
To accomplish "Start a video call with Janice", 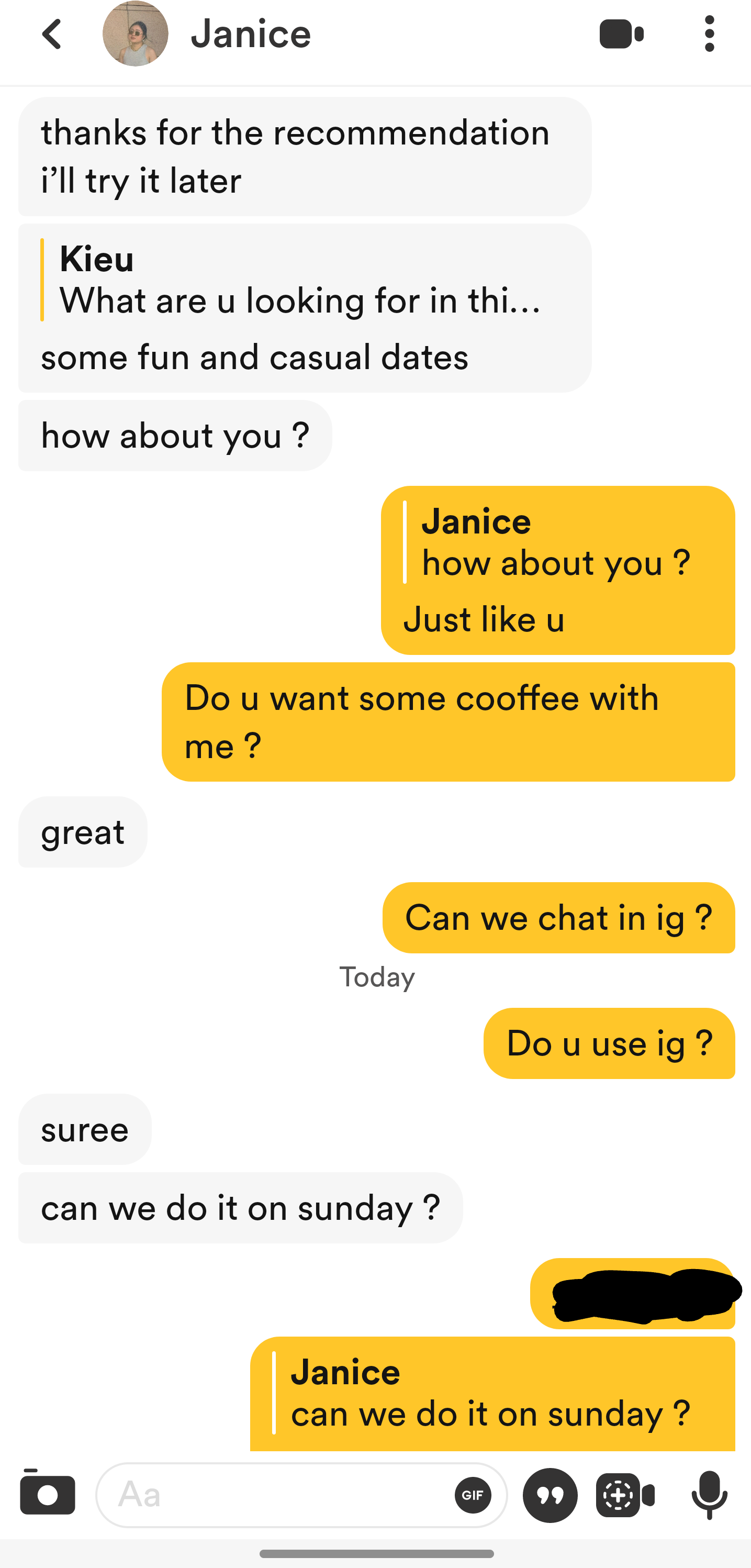I will tap(621, 34).
